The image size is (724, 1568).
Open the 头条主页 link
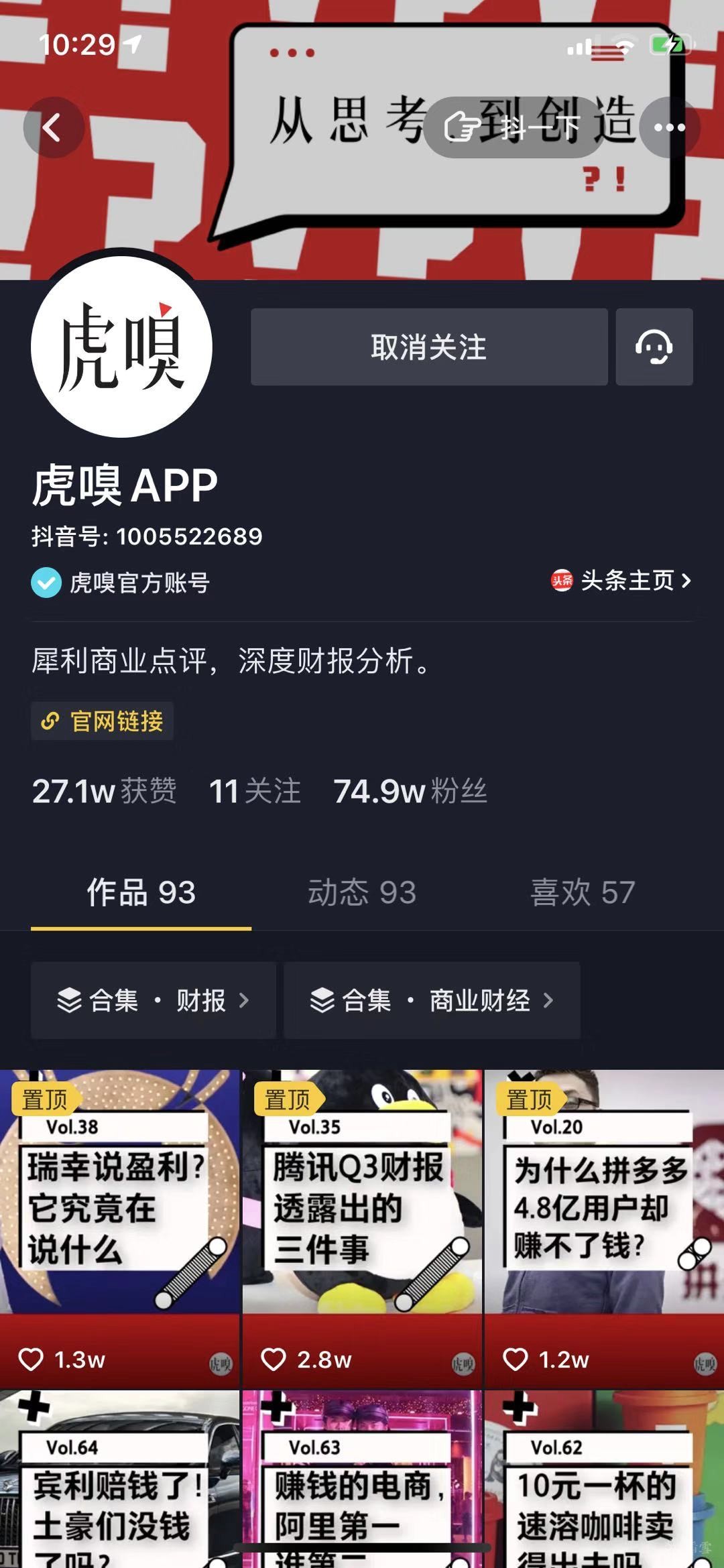pyautogui.click(x=621, y=581)
